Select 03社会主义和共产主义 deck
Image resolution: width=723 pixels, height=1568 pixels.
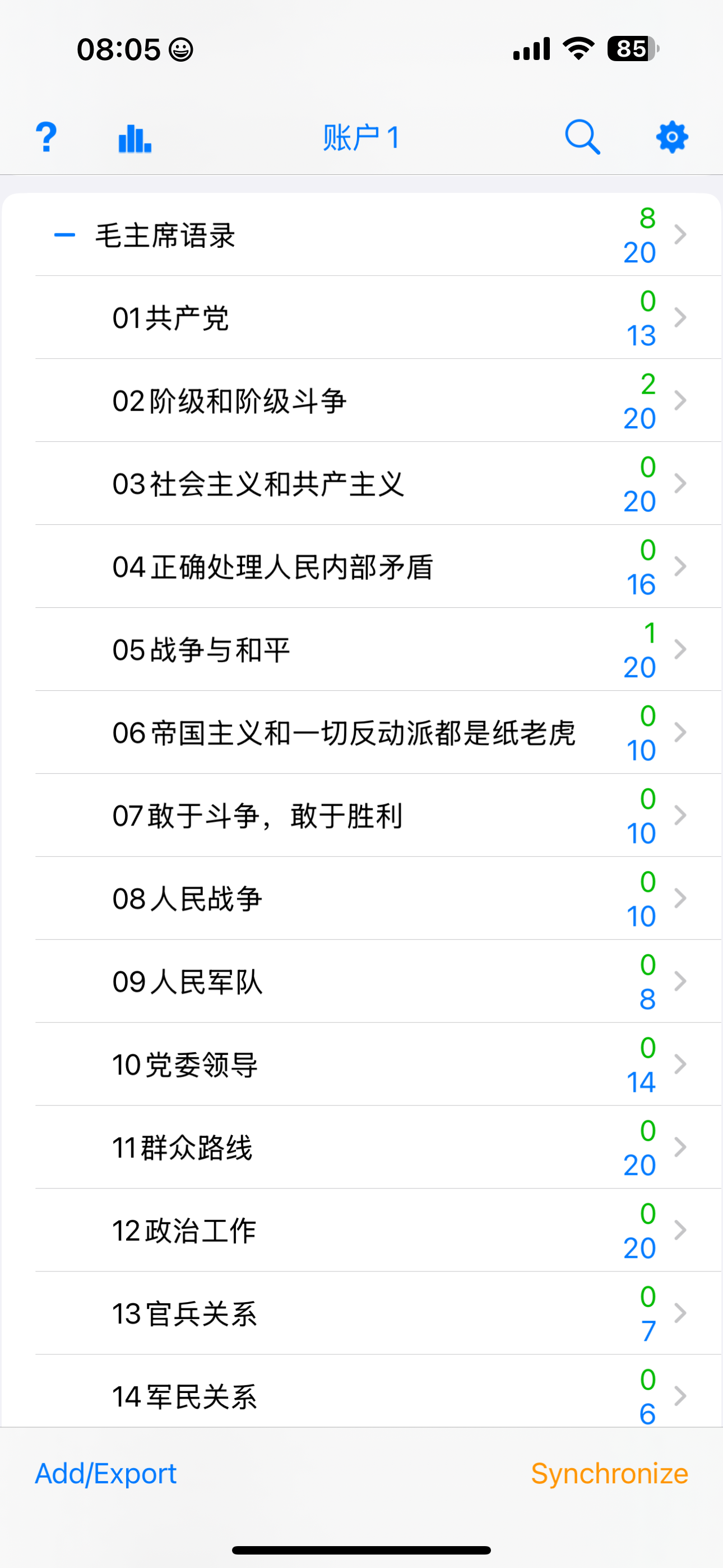pos(258,484)
